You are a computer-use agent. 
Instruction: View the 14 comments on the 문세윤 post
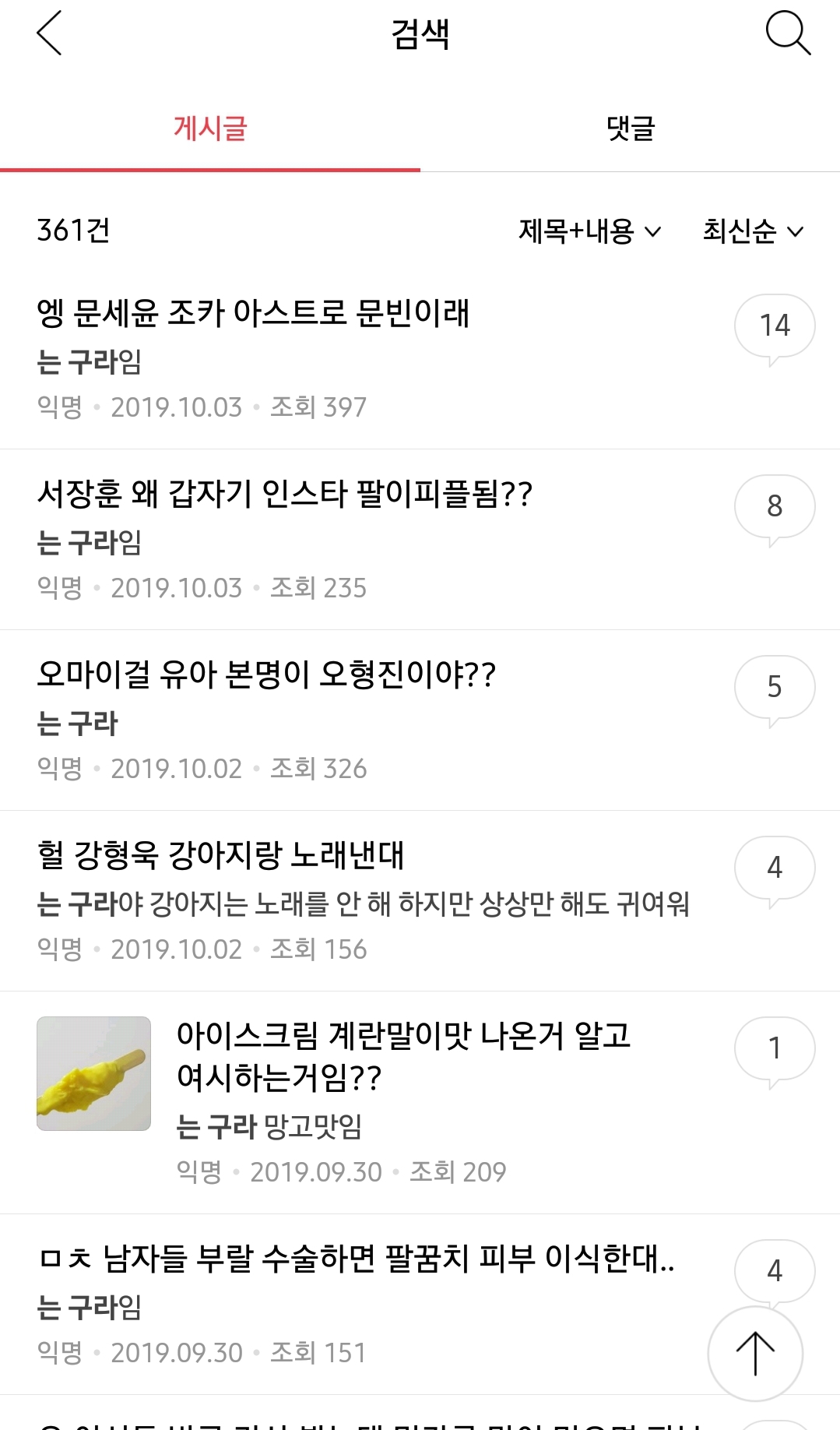775,326
